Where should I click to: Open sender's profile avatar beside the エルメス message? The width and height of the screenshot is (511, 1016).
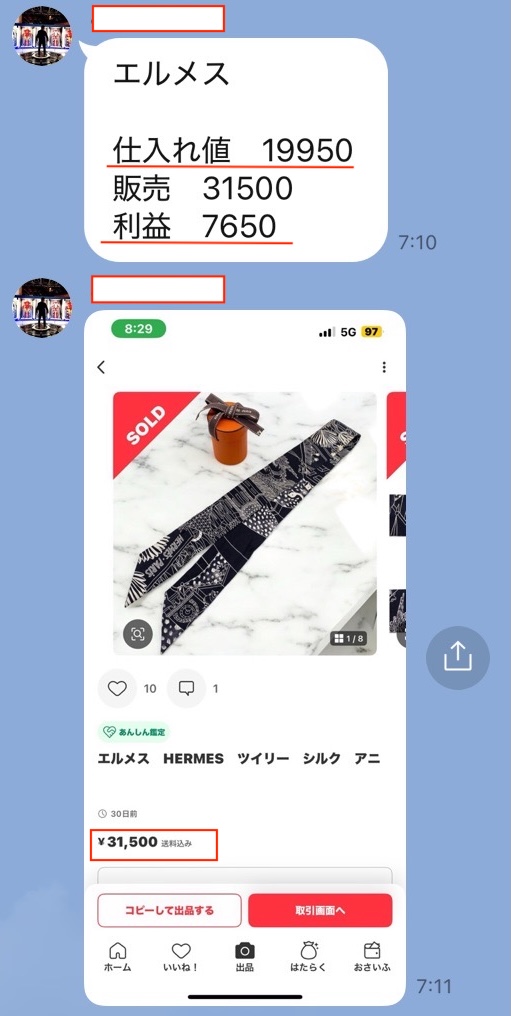click(x=42, y=36)
